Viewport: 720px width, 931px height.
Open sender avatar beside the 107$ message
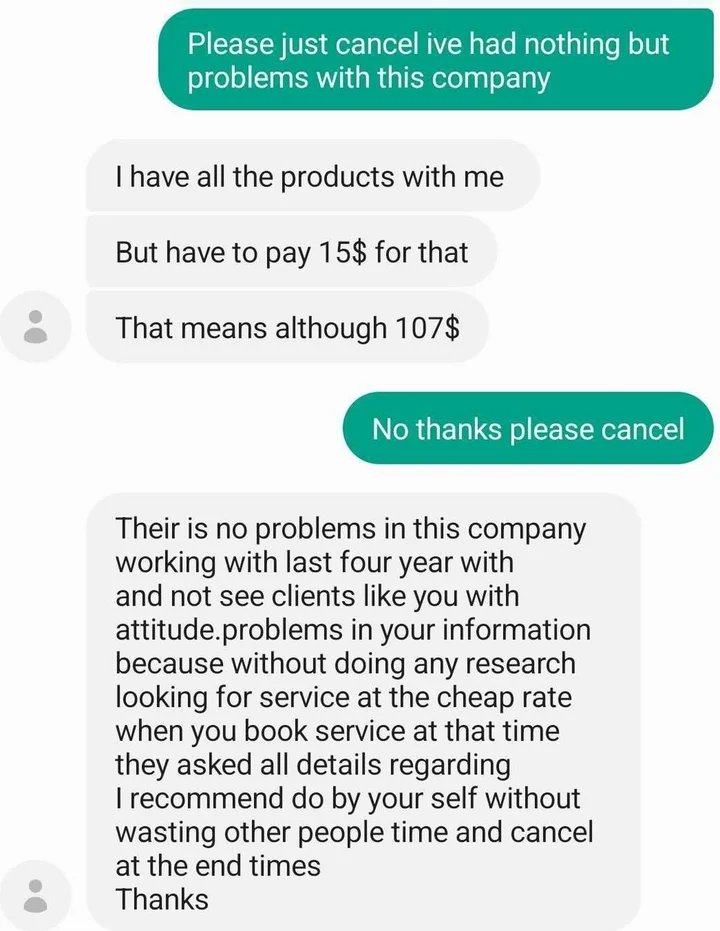coord(37,326)
